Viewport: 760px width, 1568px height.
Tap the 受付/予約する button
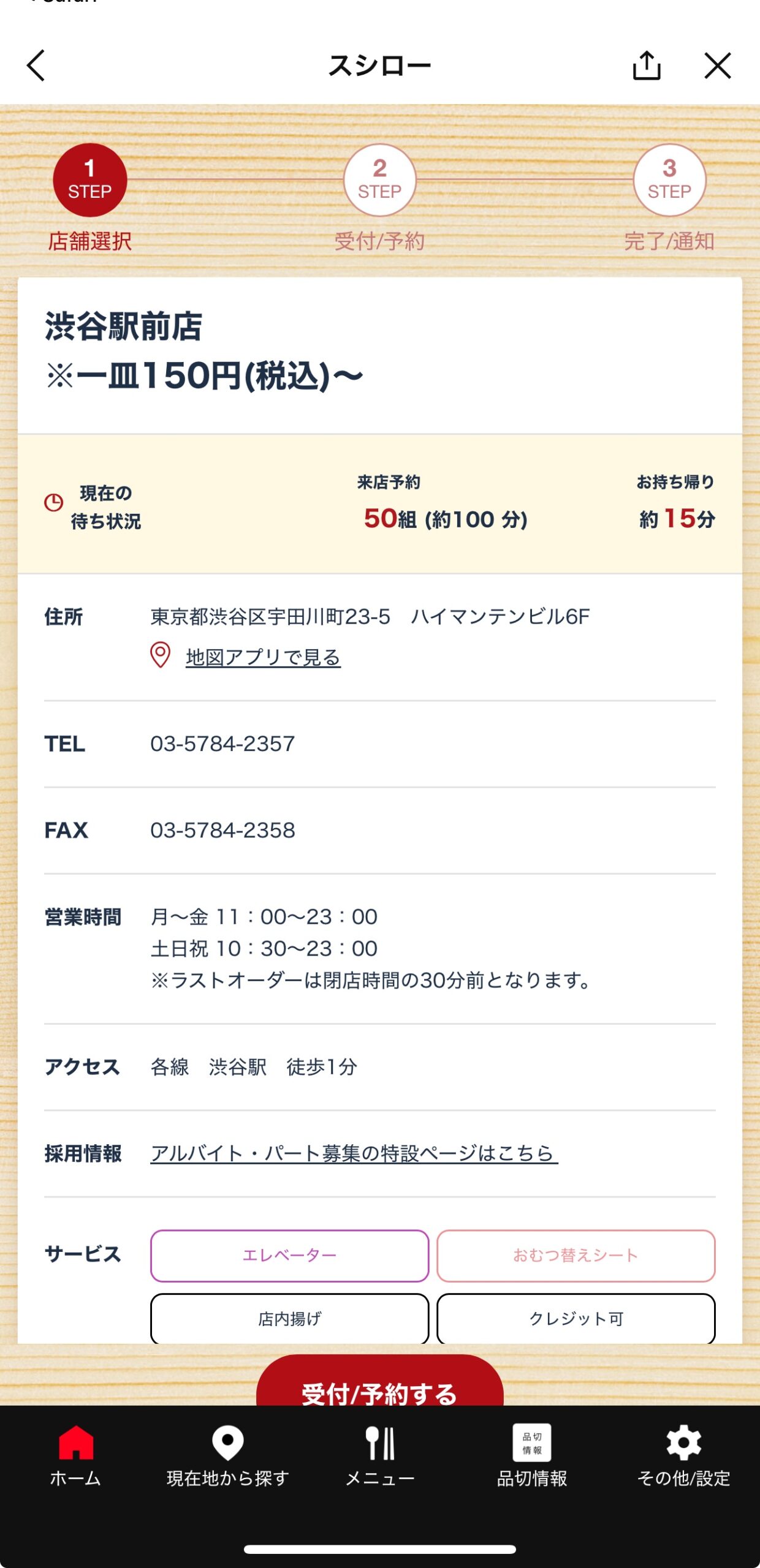(379, 1384)
